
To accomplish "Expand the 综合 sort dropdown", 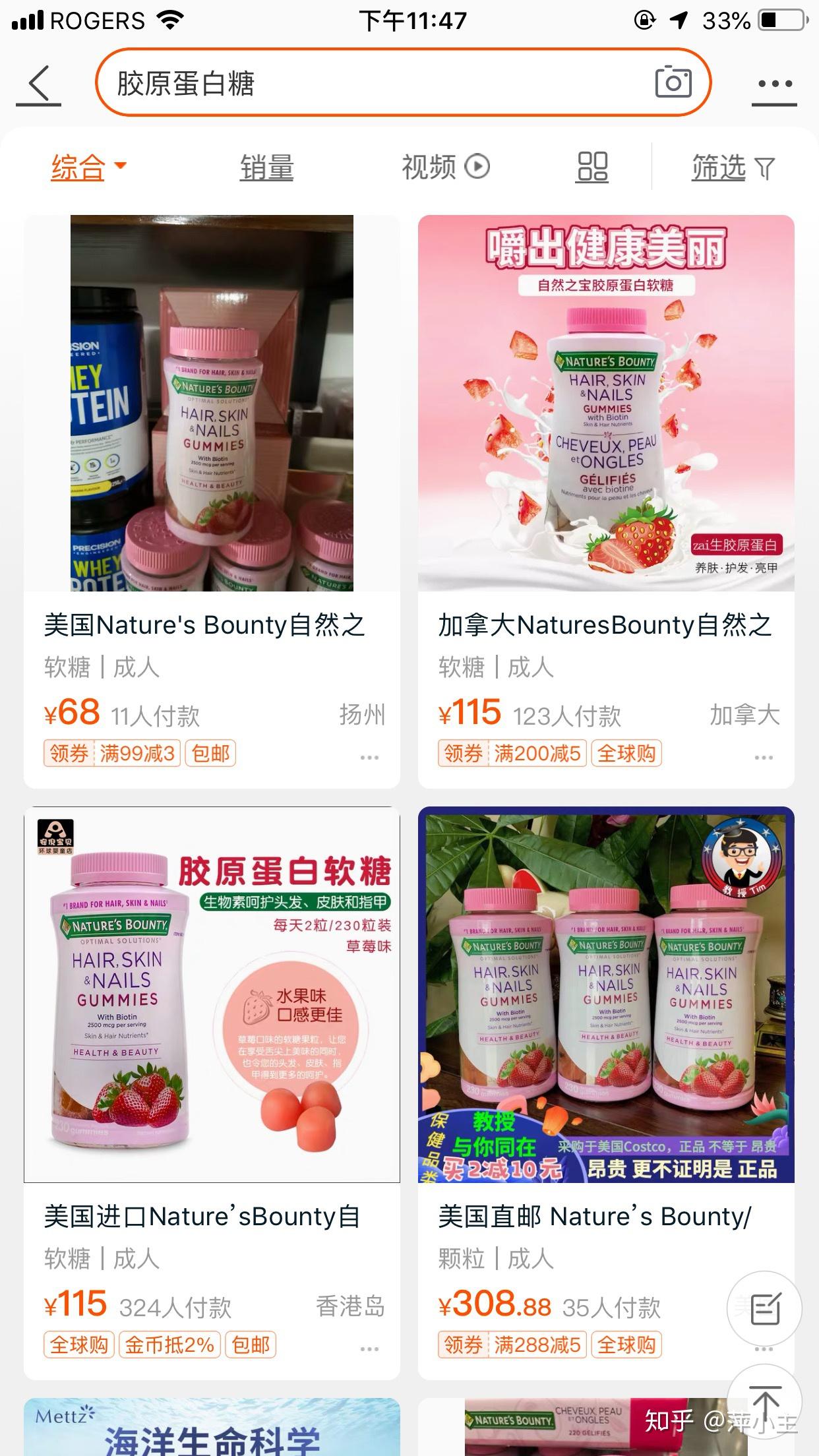I will click(88, 167).
